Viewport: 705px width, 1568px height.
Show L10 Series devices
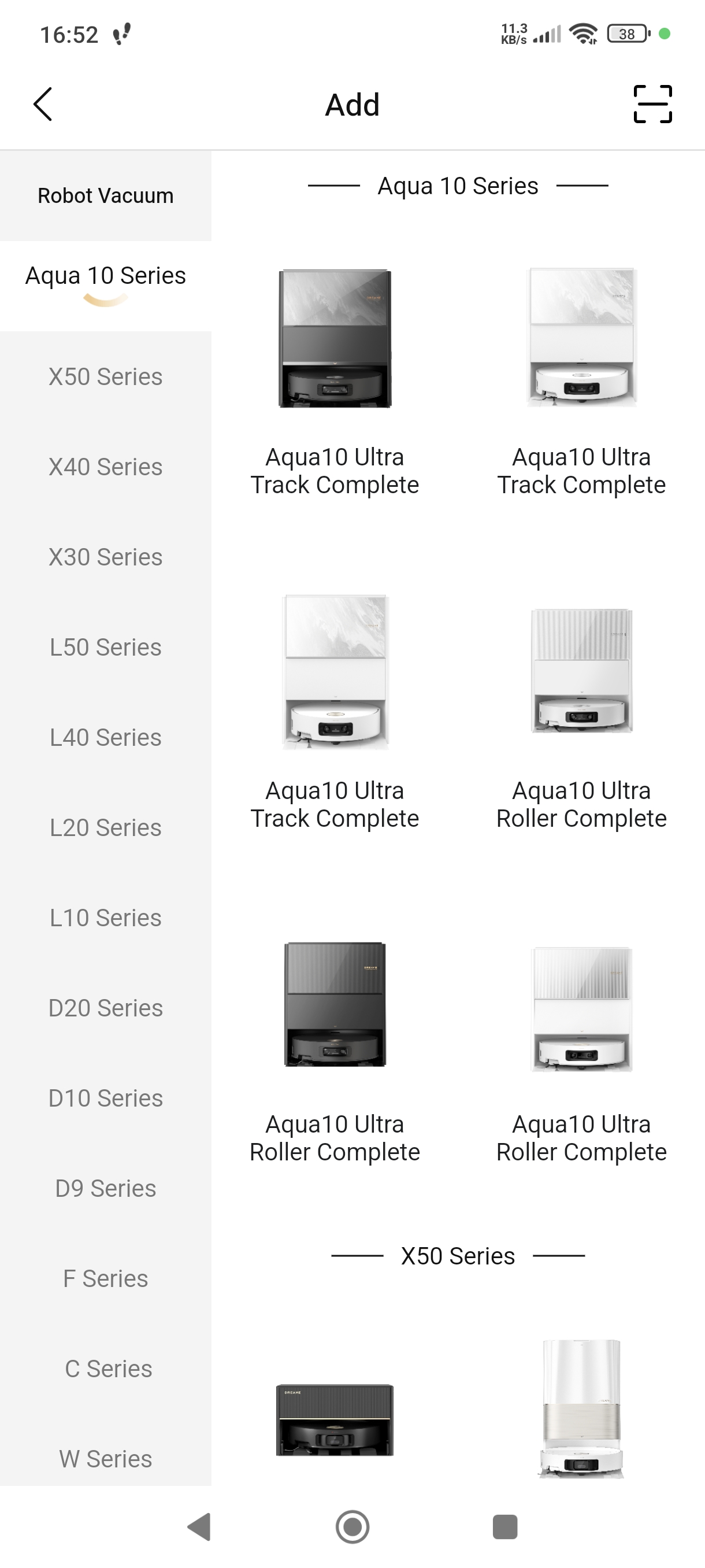point(105,918)
